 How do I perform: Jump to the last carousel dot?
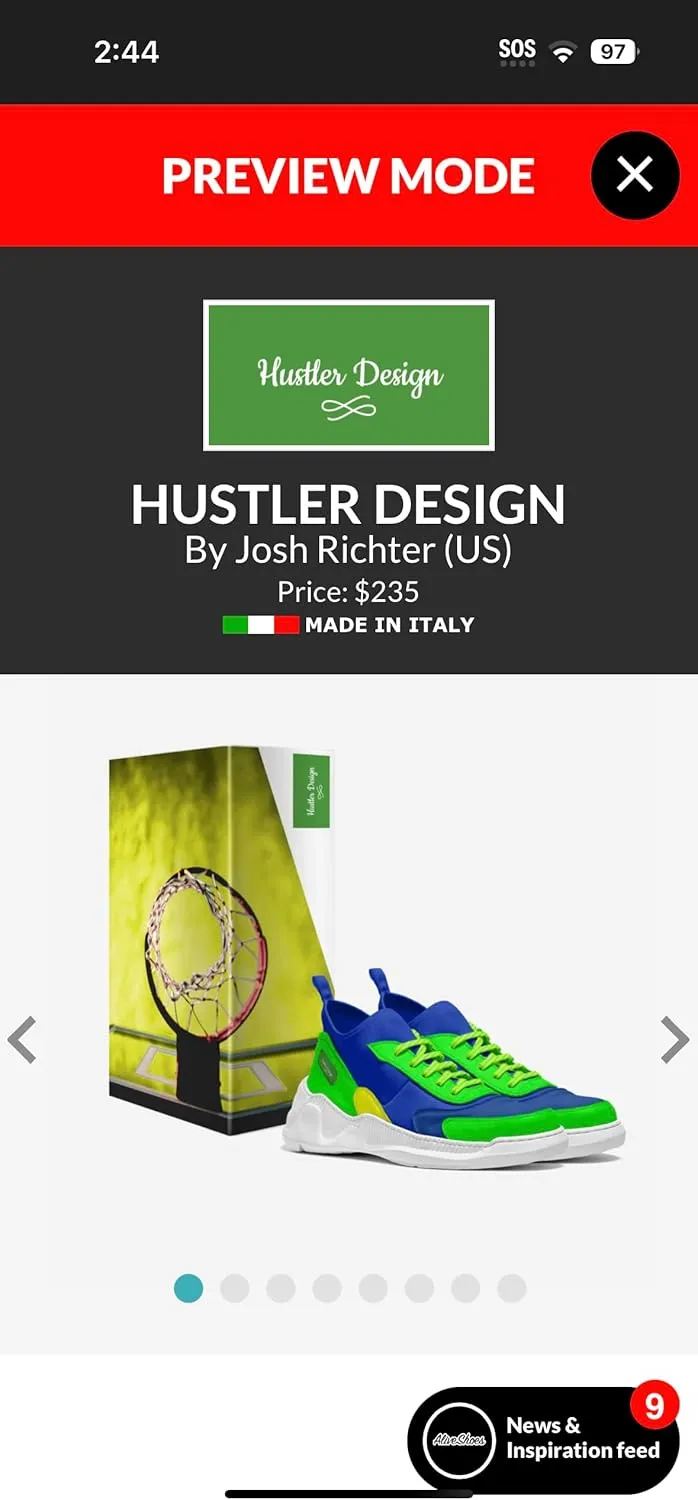click(x=511, y=1288)
